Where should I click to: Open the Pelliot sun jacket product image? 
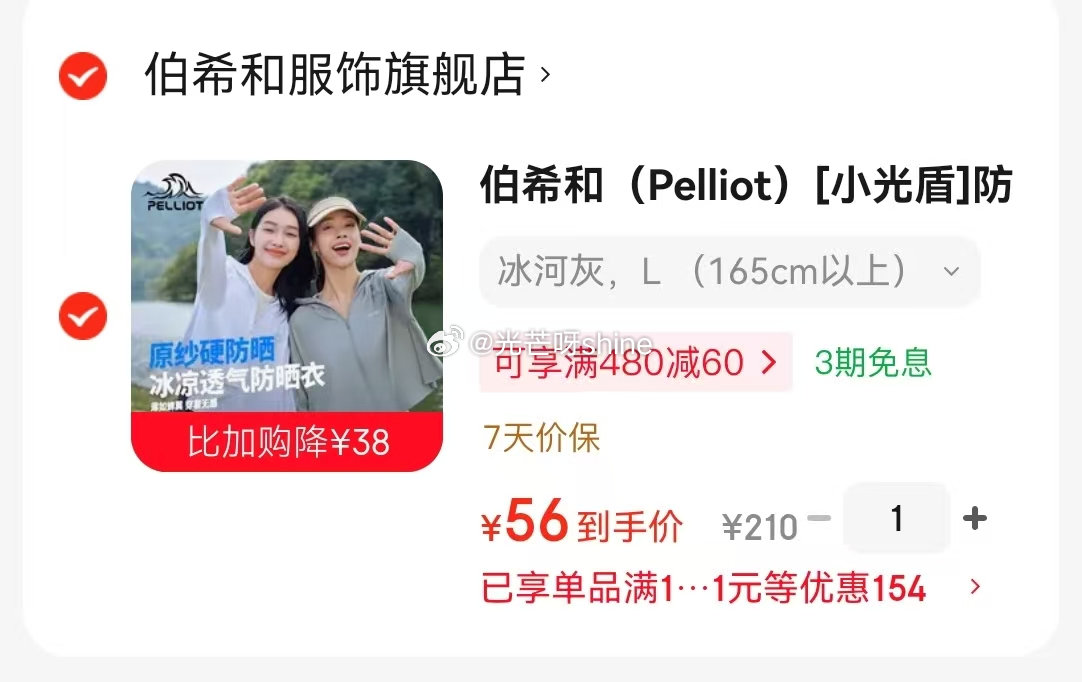pyautogui.click(x=287, y=315)
